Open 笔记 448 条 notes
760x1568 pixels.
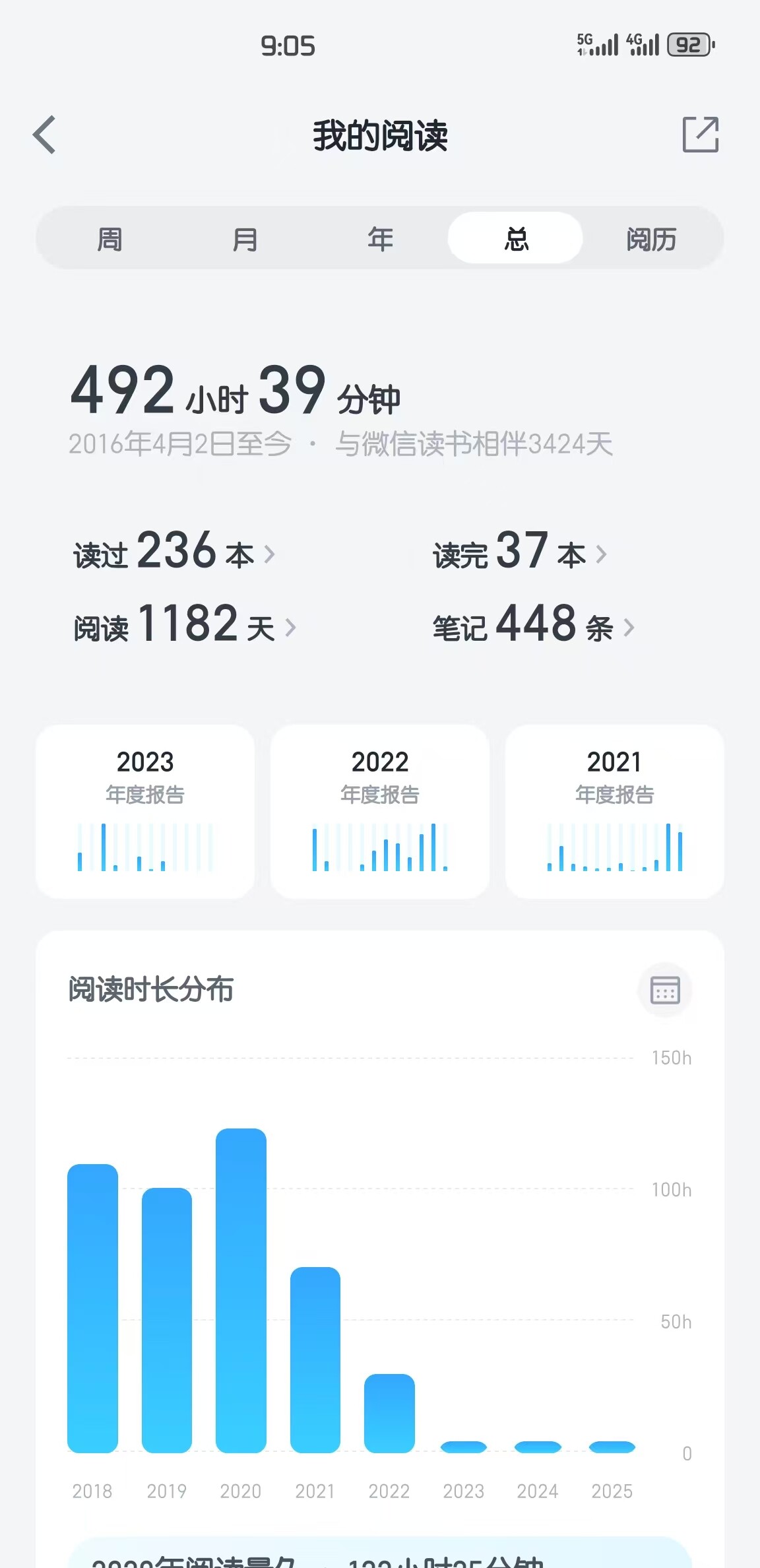pos(534,624)
